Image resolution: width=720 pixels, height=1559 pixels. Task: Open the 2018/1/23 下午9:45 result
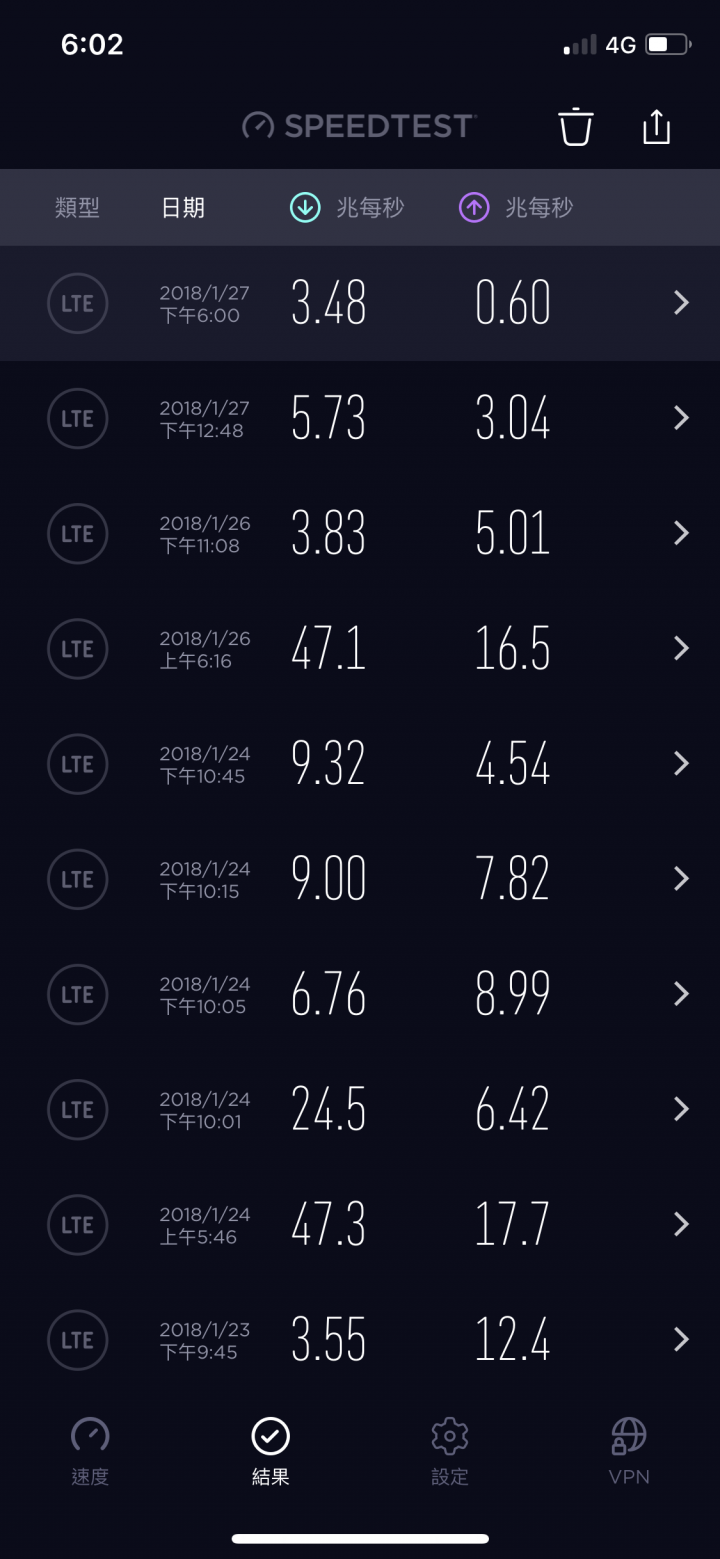360,1338
